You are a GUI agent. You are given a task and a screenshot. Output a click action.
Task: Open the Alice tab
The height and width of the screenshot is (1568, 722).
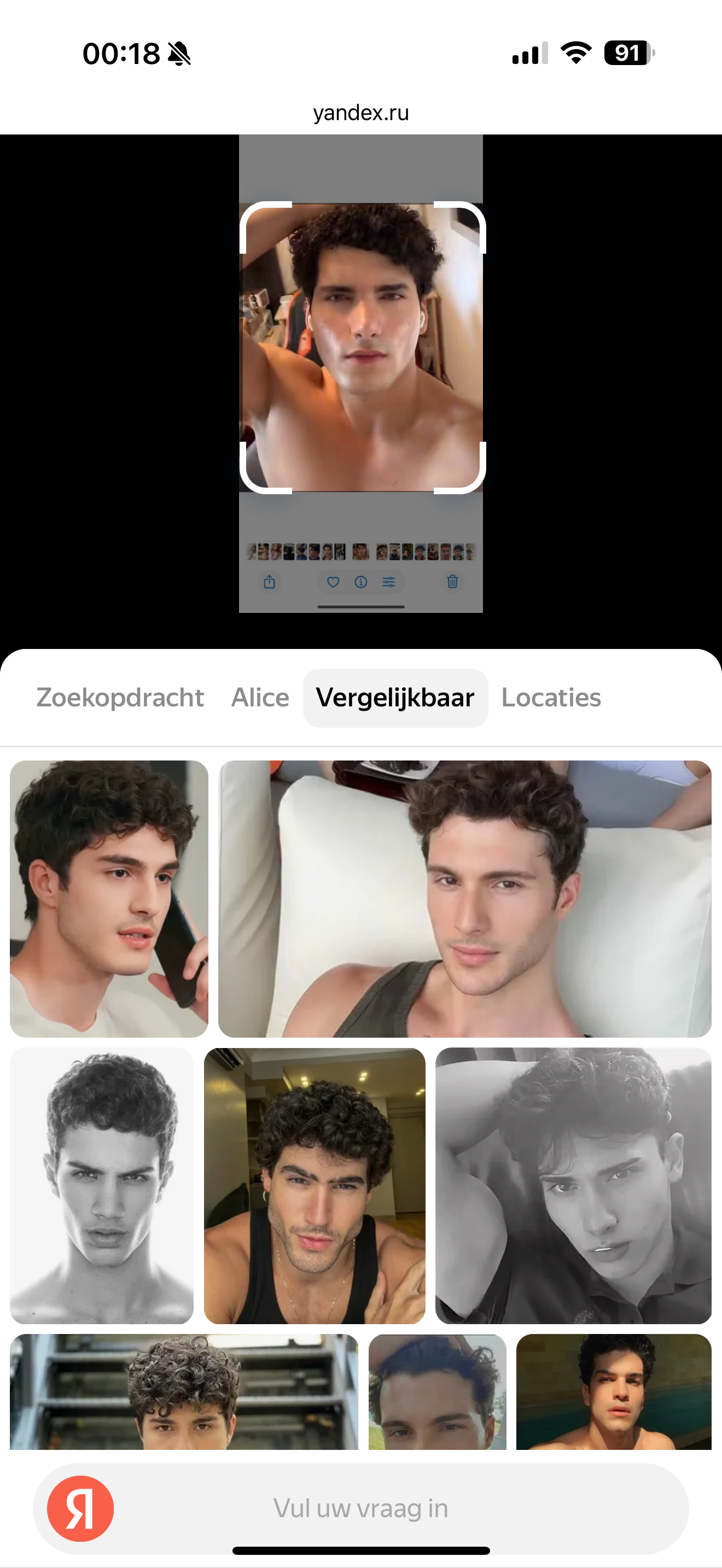coord(260,698)
